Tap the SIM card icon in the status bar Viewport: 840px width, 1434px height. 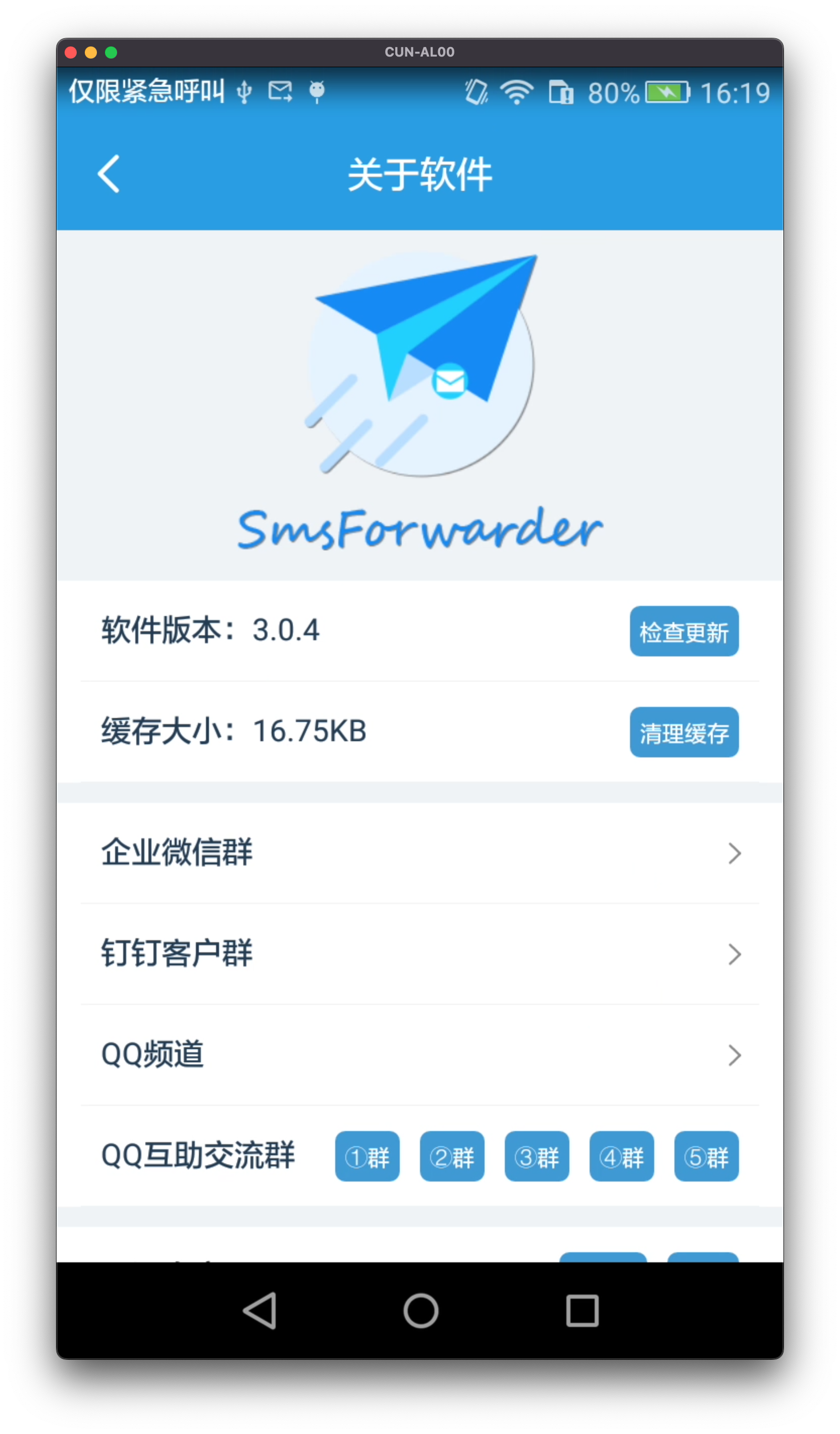tap(561, 92)
